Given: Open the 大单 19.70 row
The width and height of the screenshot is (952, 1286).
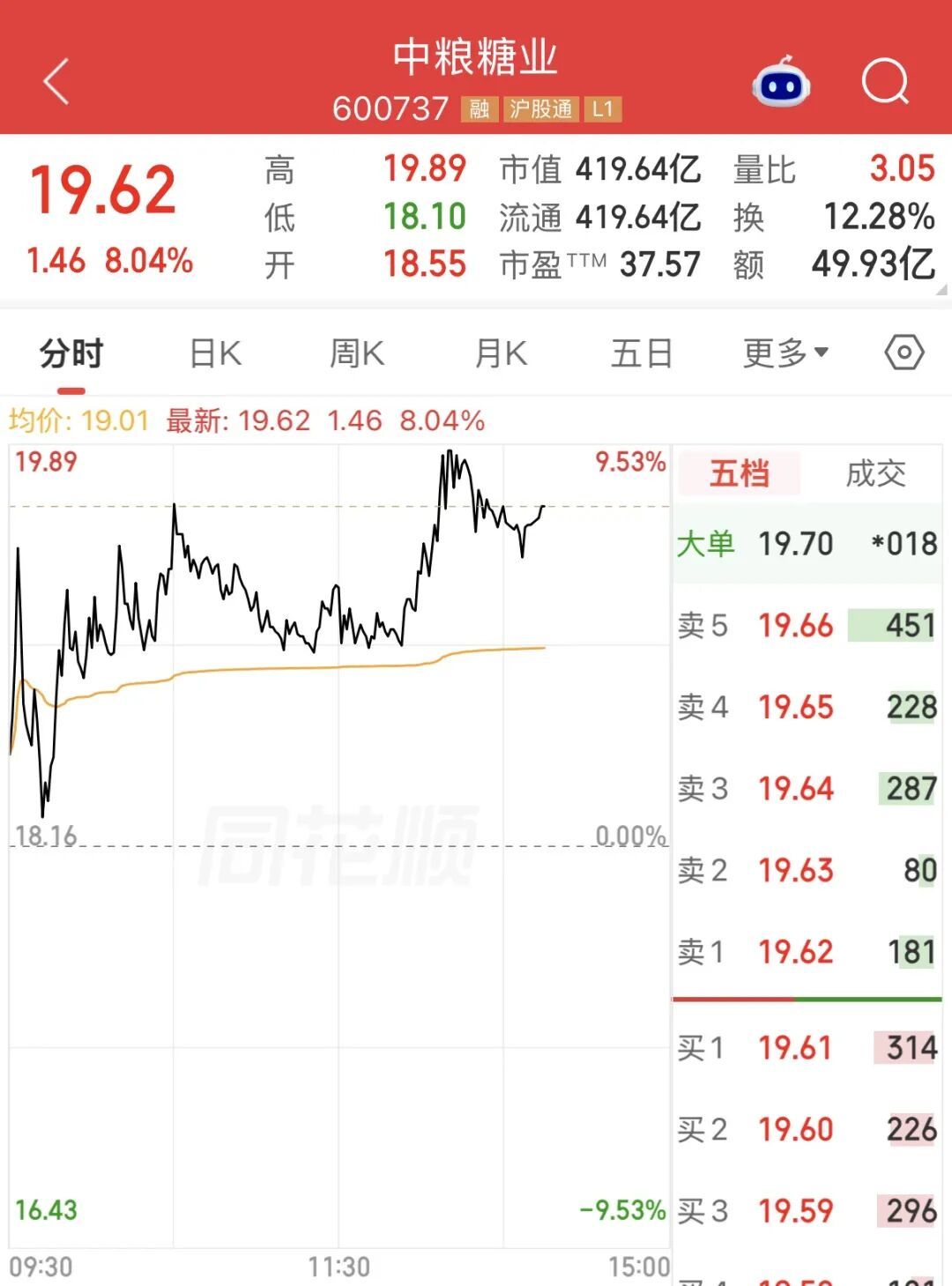Looking at the screenshot, I should point(807,544).
